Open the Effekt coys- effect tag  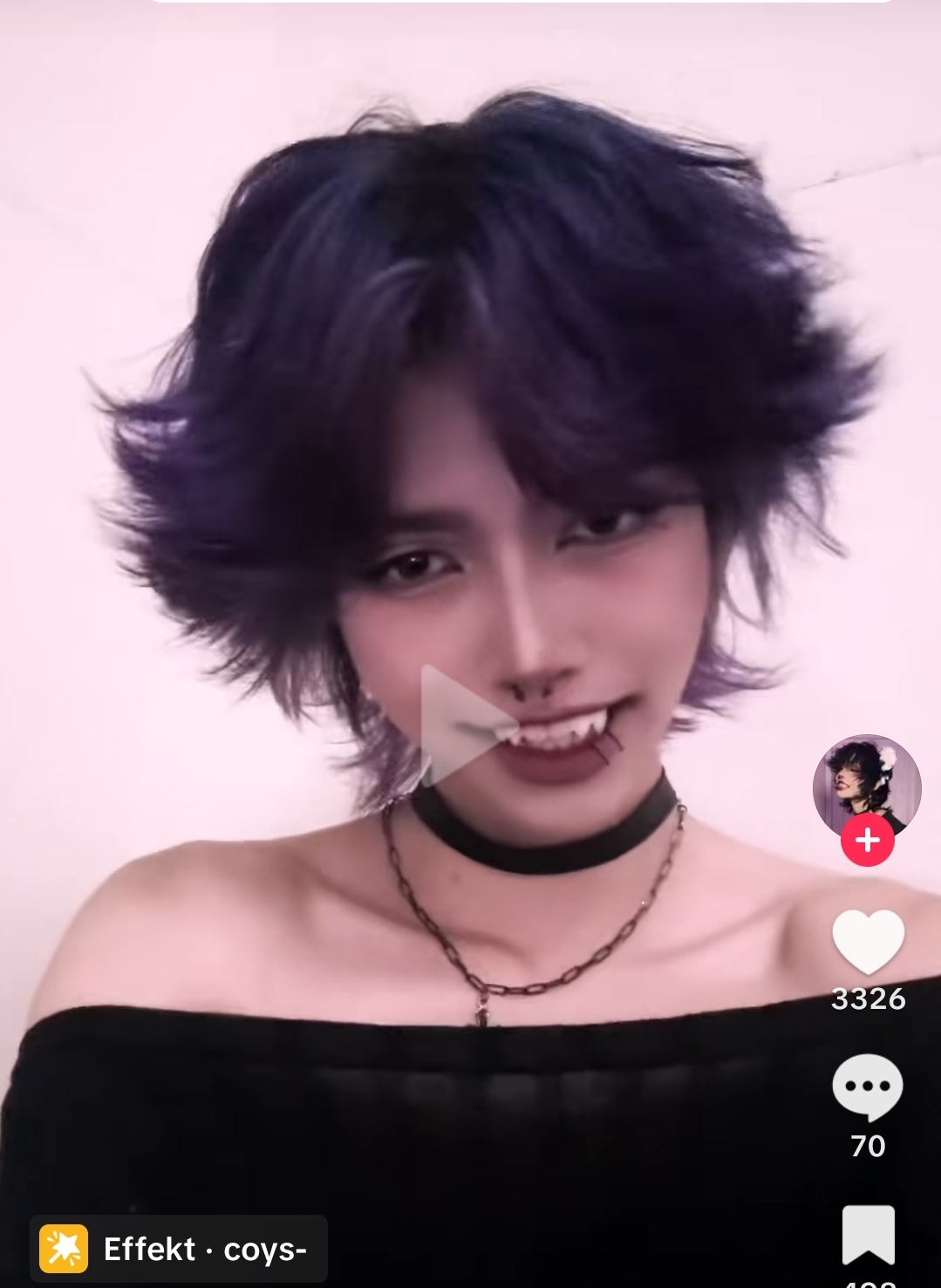click(x=179, y=1249)
